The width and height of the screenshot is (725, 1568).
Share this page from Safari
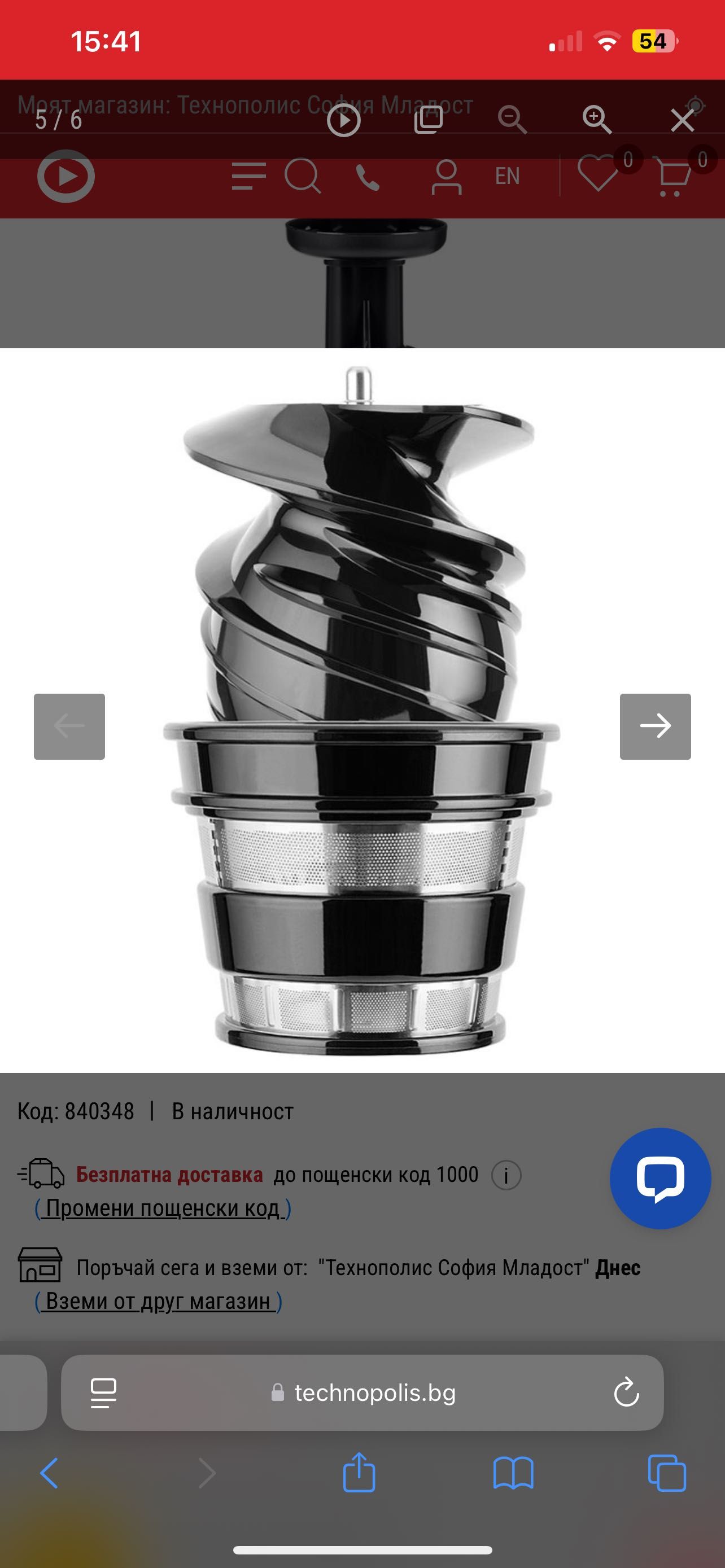(359, 1473)
